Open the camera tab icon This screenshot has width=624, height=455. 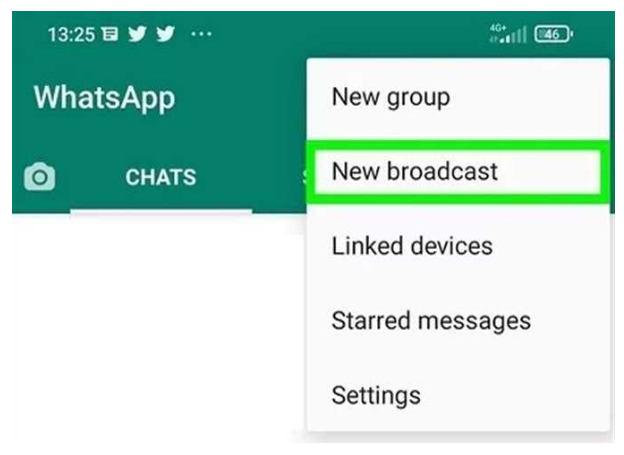[40, 178]
